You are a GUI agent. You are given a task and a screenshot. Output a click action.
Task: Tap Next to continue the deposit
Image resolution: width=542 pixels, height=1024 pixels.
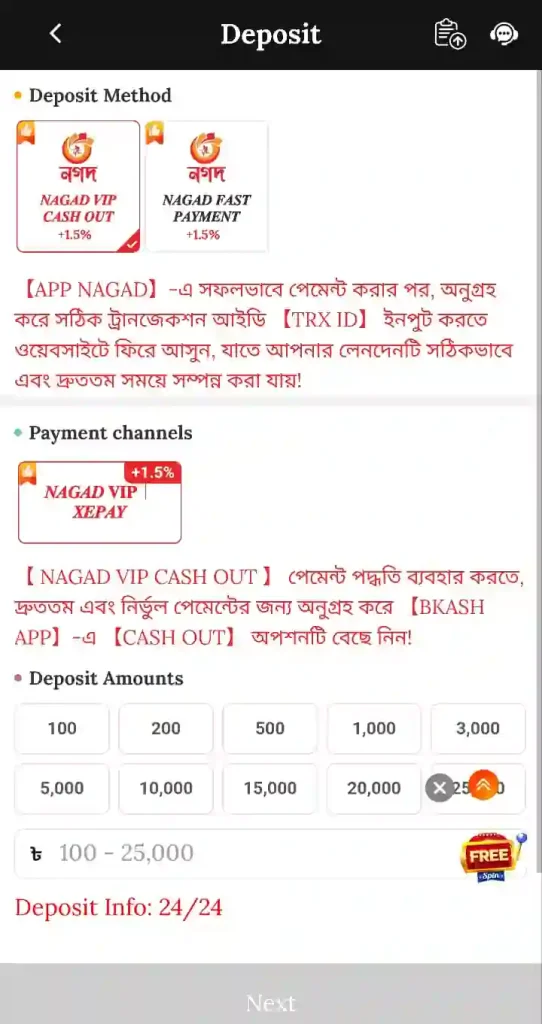click(271, 1002)
